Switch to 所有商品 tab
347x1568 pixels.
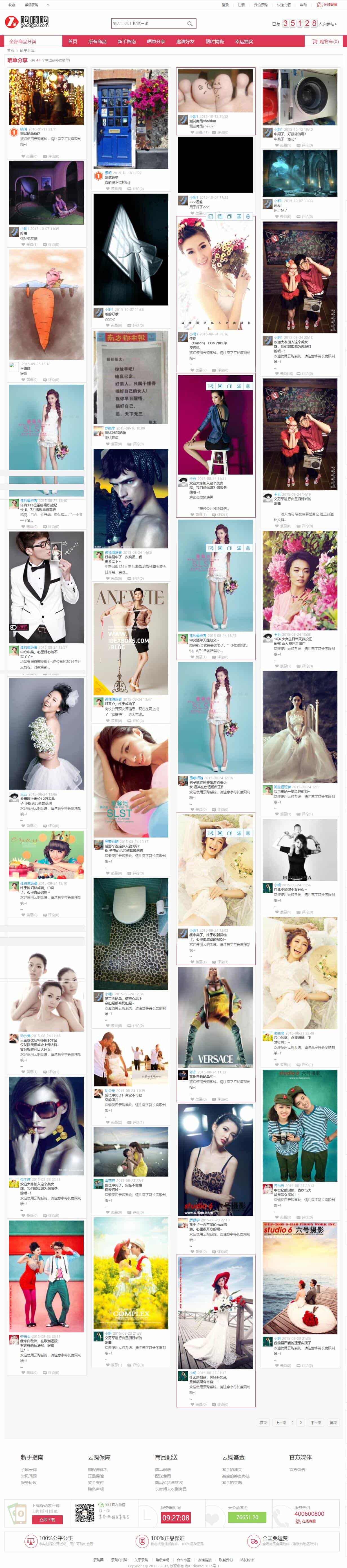tap(98, 41)
